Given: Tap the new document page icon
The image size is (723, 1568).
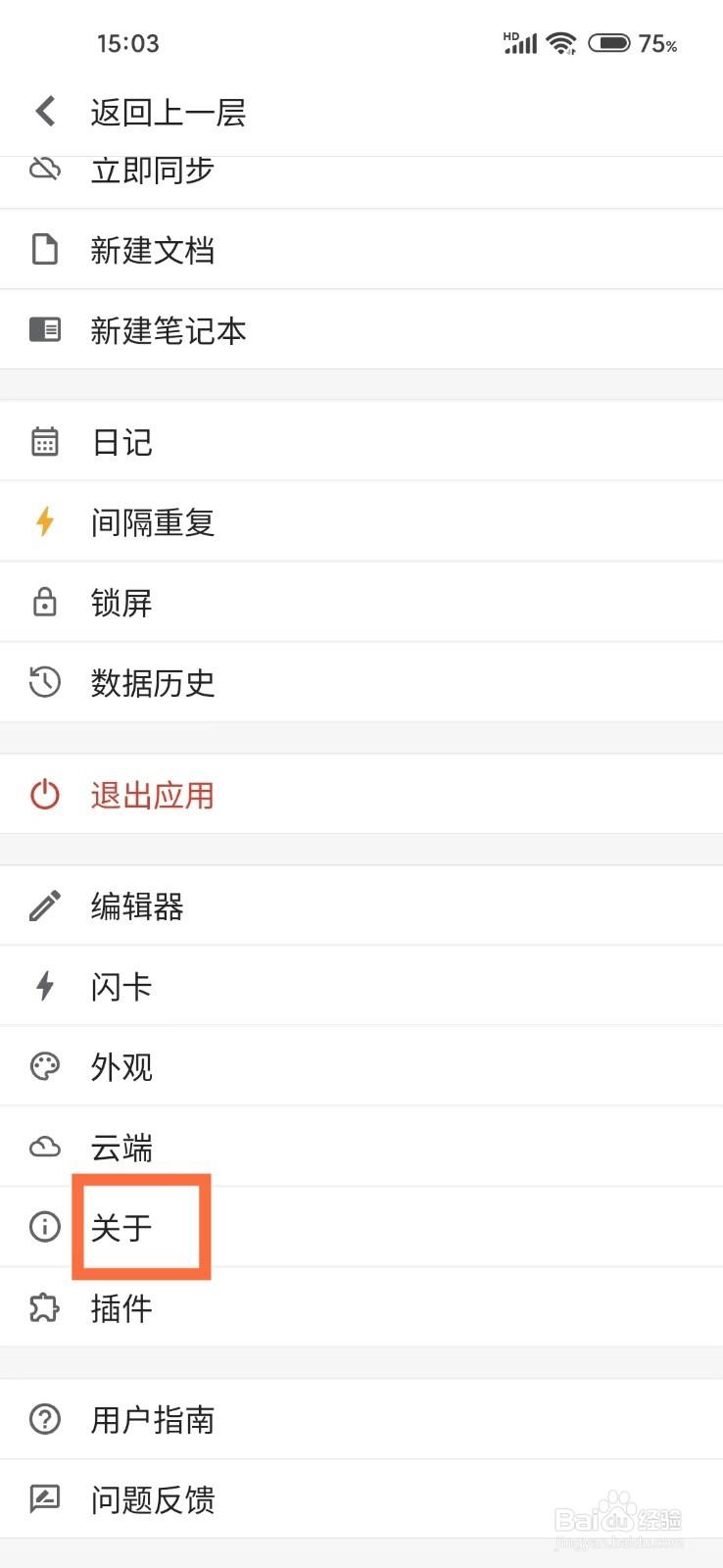Looking at the screenshot, I should click(44, 249).
